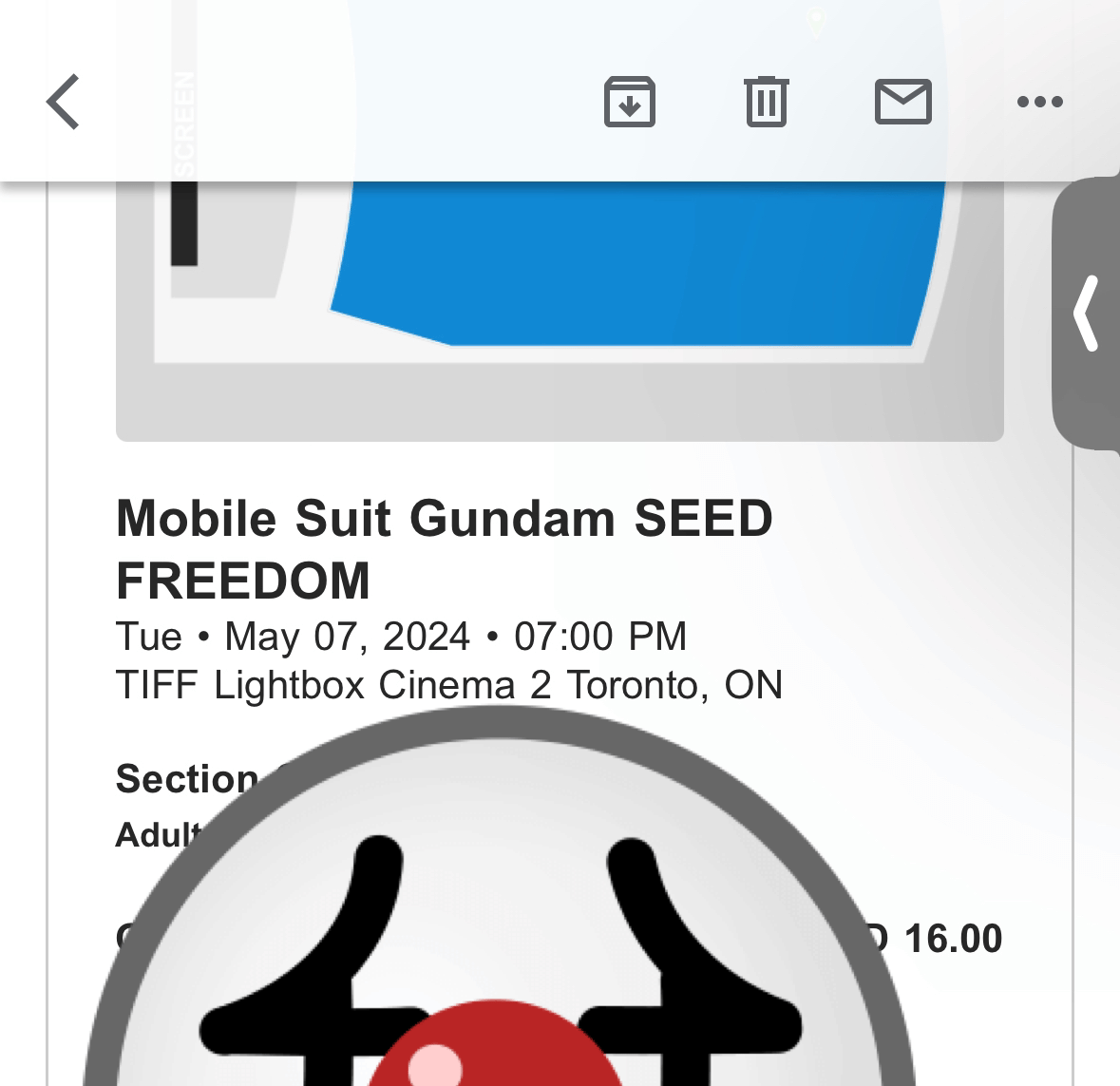
Task: Delete this email
Action: point(767,102)
